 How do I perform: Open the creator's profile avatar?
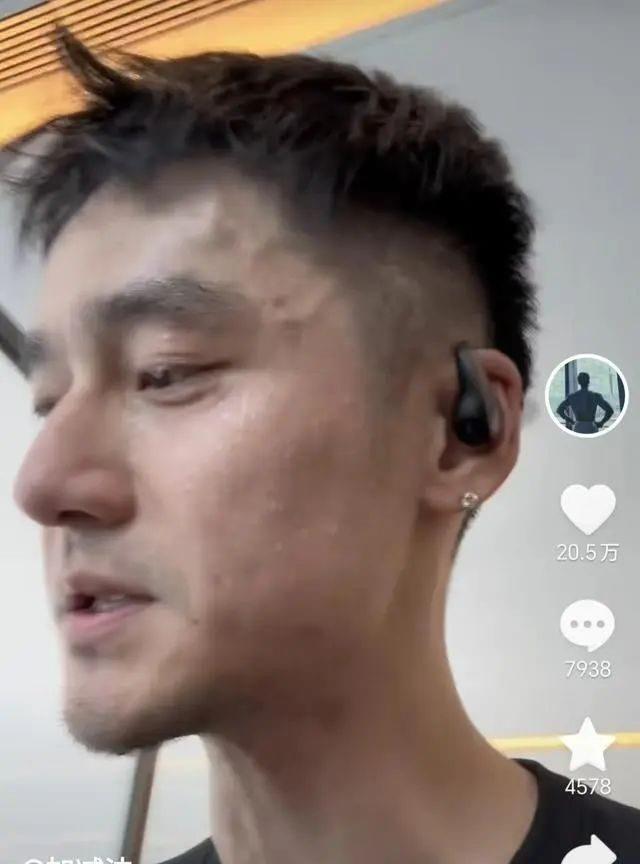click(x=587, y=396)
